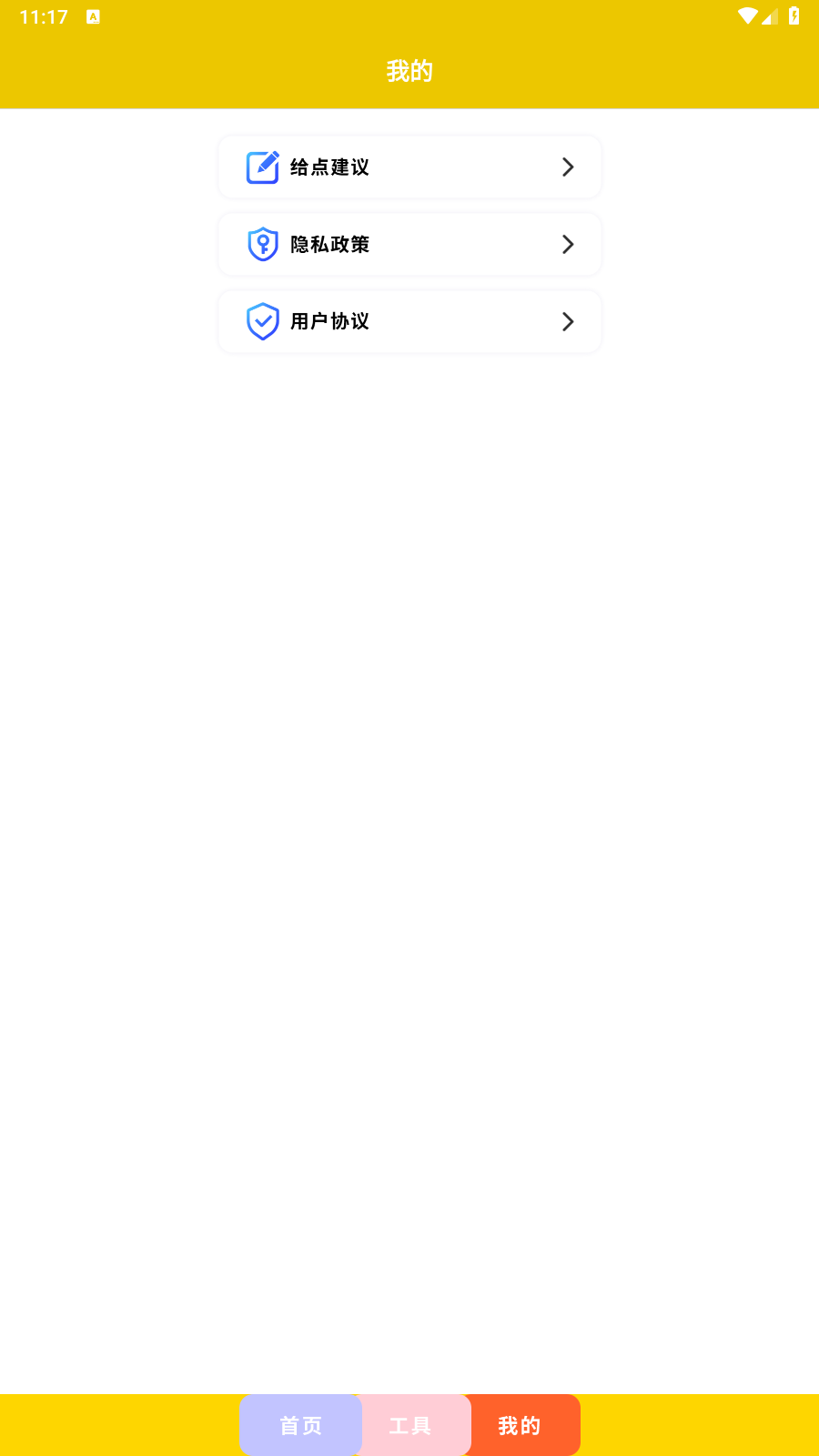Image resolution: width=819 pixels, height=1456 pixels.
Task: Click the pencil edit icon beside 给点建议
Action: point(262,167)
